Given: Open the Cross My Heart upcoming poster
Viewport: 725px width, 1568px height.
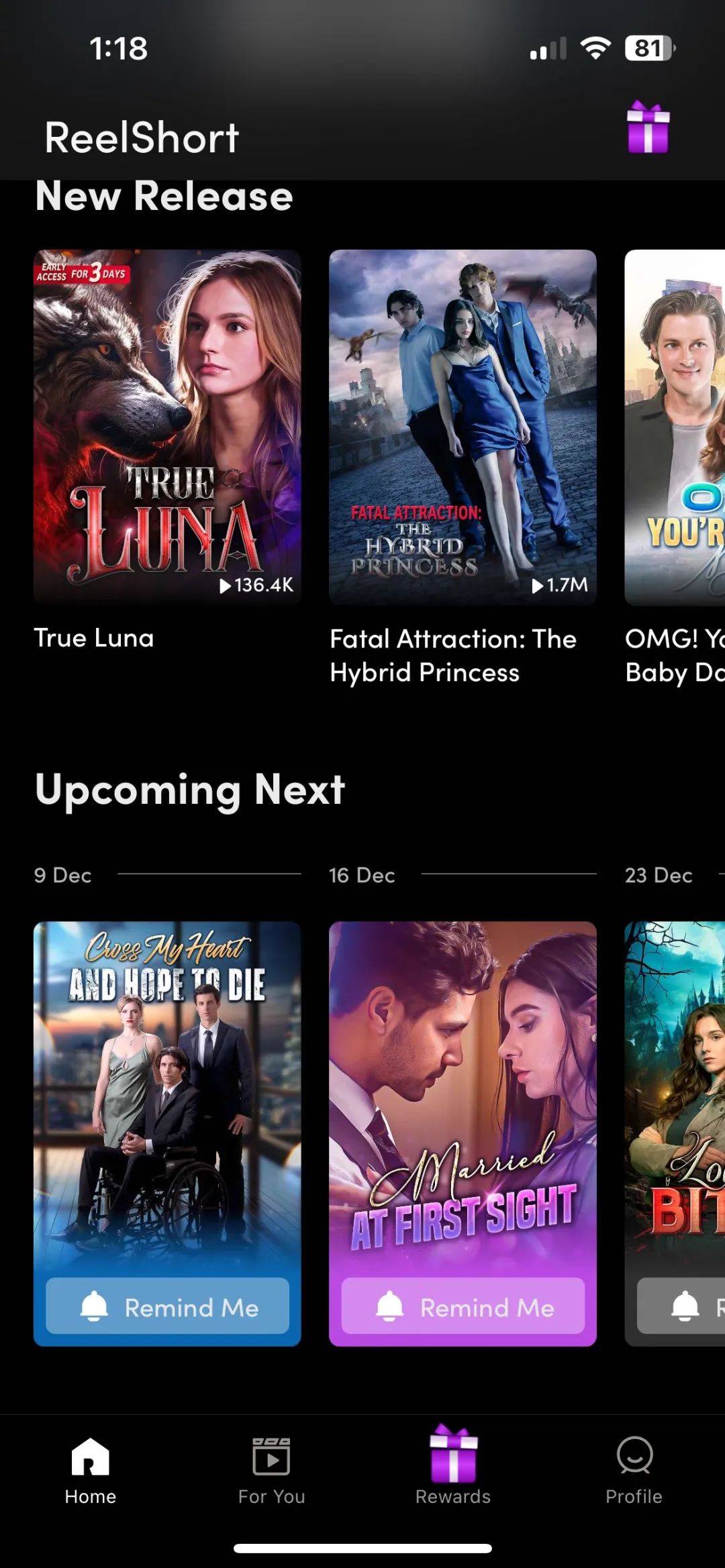Looking at the screenshot, I should [x=167, y=1094].
